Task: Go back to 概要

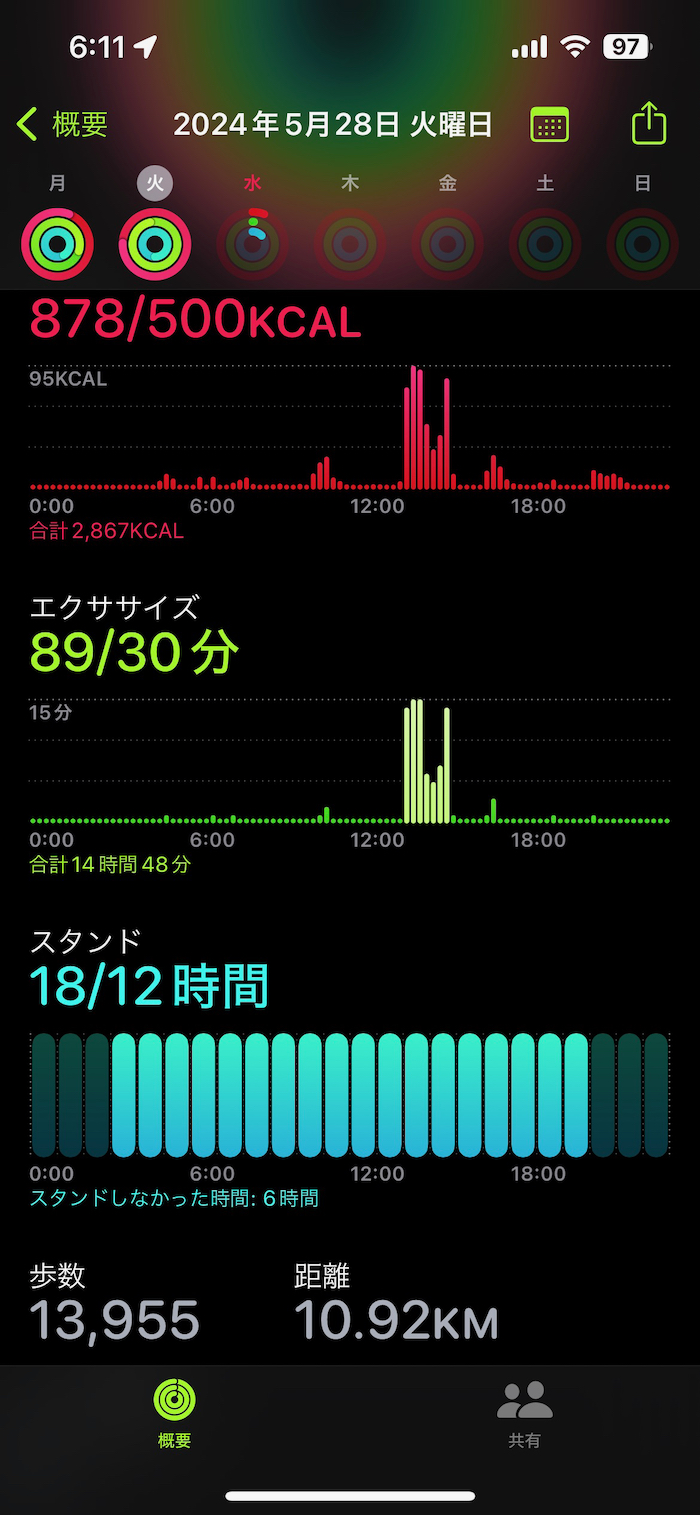Action: tap(62, 125)
